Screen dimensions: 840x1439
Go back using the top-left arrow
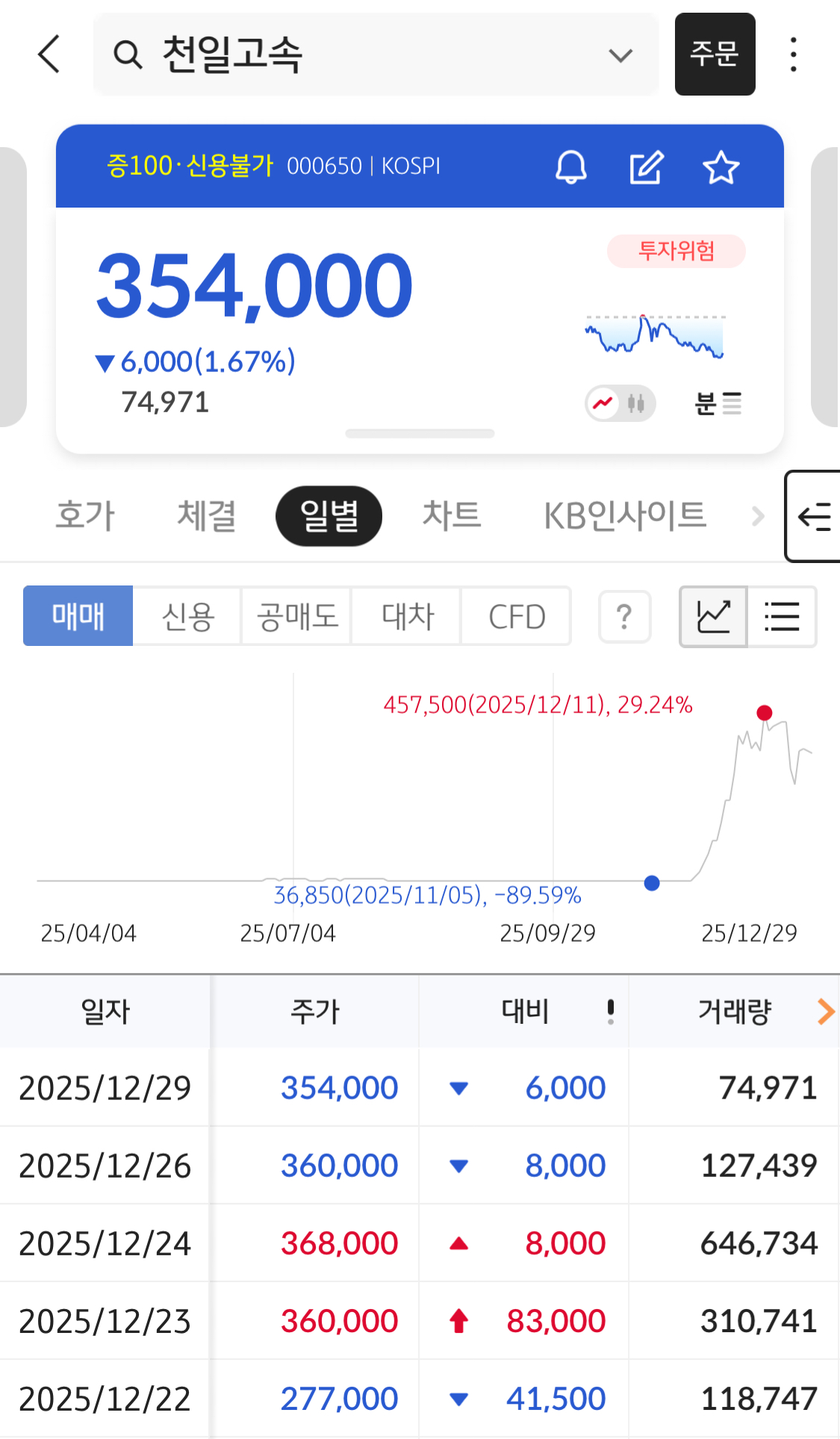point(49,55)
